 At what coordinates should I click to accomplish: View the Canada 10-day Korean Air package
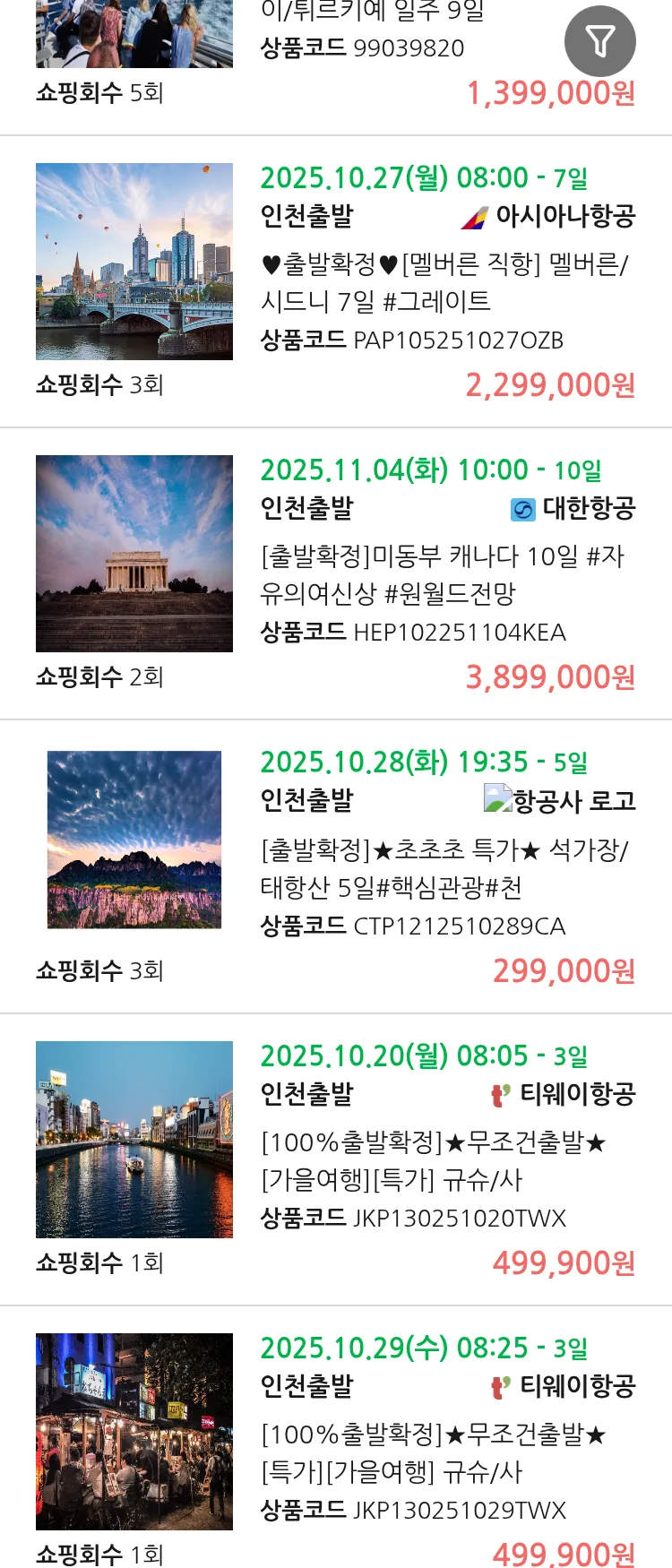tap(446, 574)
